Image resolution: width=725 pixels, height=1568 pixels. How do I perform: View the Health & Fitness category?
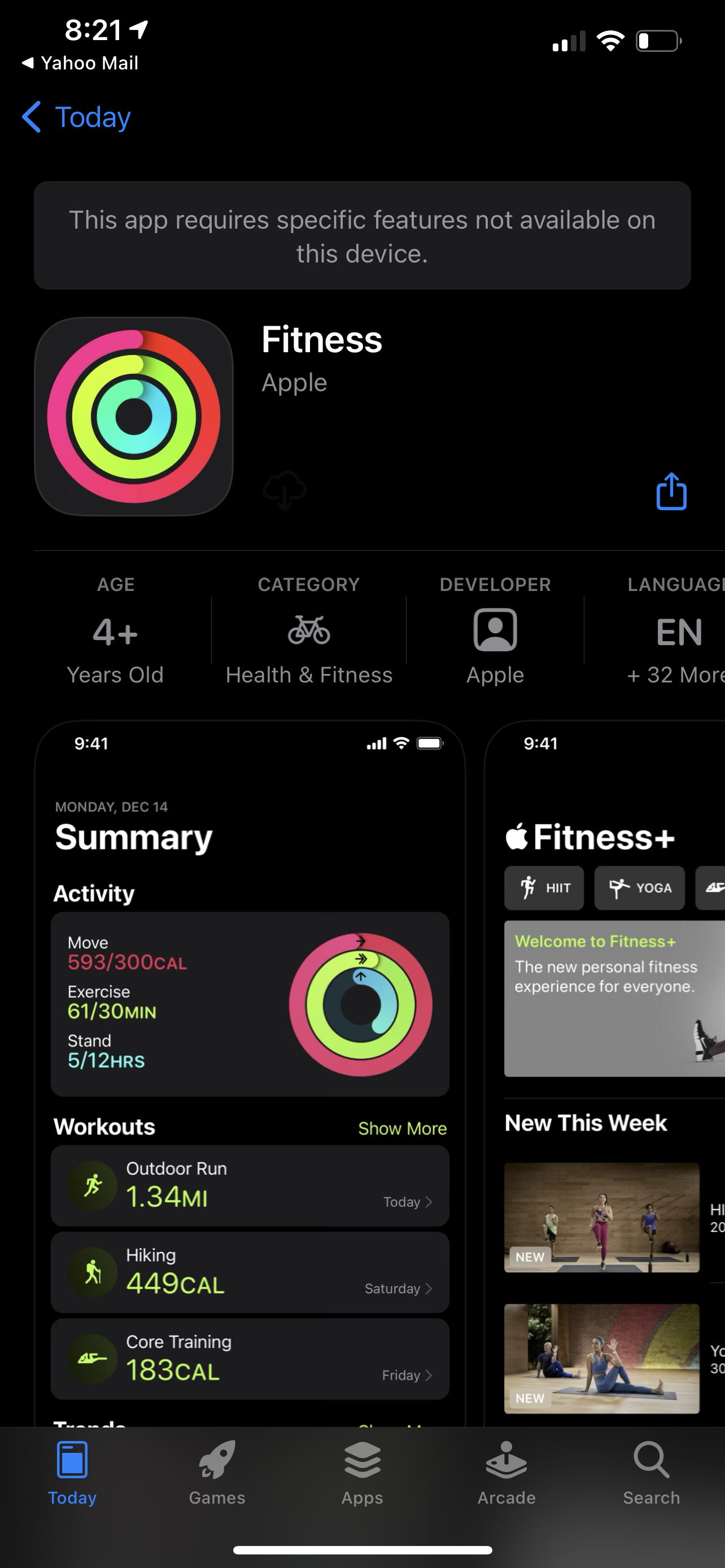click(x=309, y=630)
